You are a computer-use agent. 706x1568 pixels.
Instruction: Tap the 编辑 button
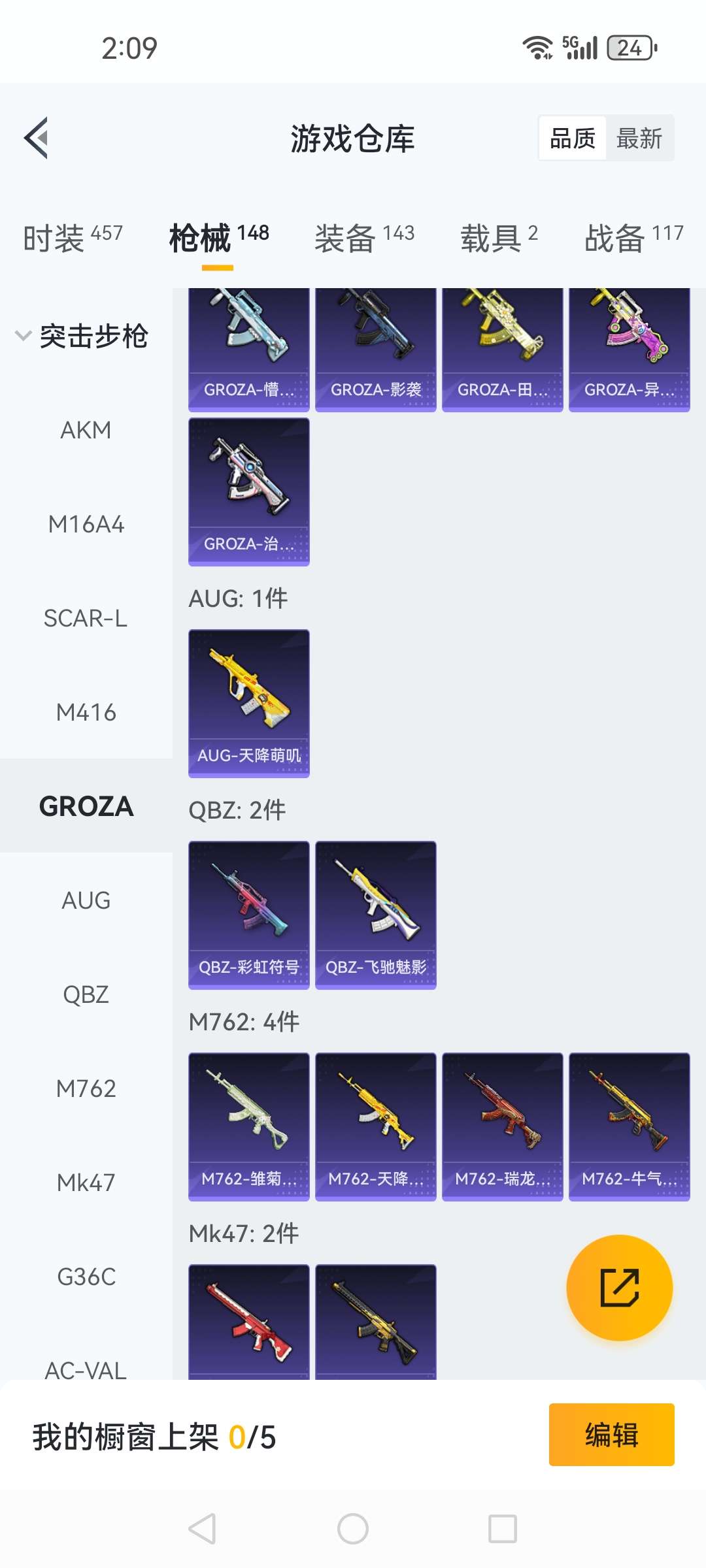coord(611,1435)
